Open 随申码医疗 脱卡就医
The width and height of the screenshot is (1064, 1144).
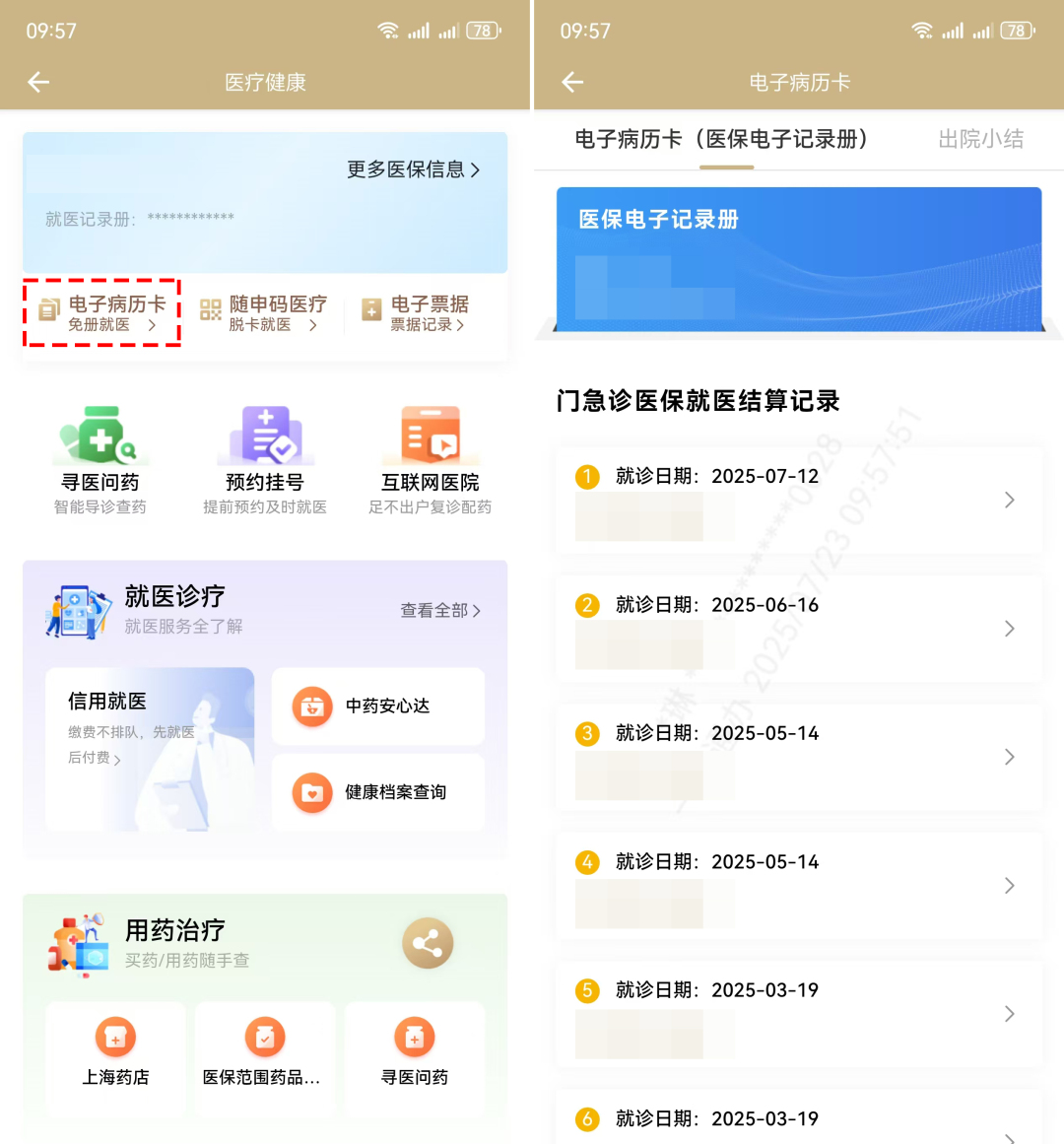pos(263,312)
